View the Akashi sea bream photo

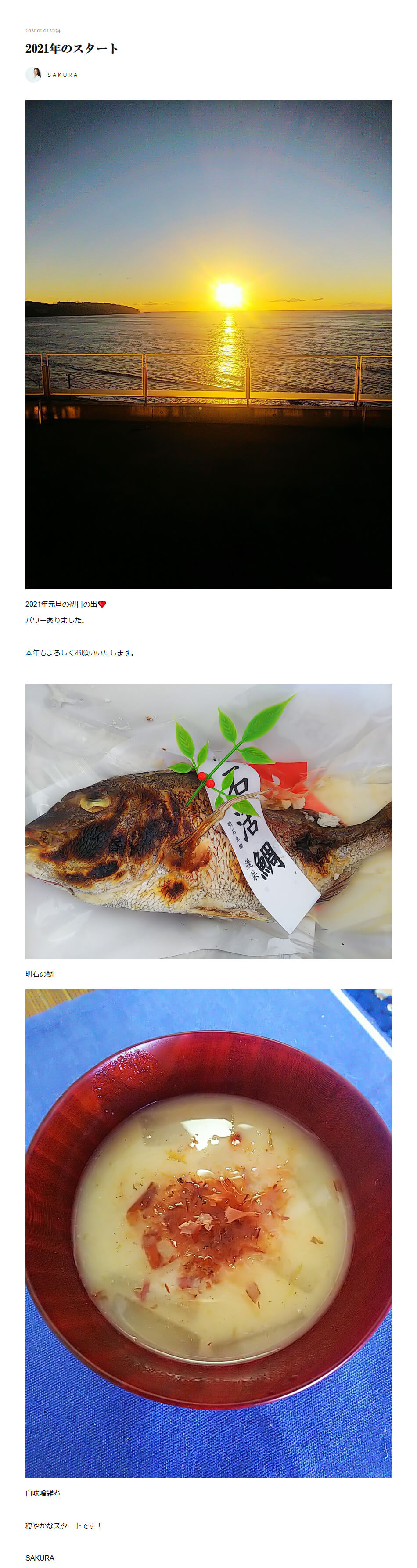208,820
